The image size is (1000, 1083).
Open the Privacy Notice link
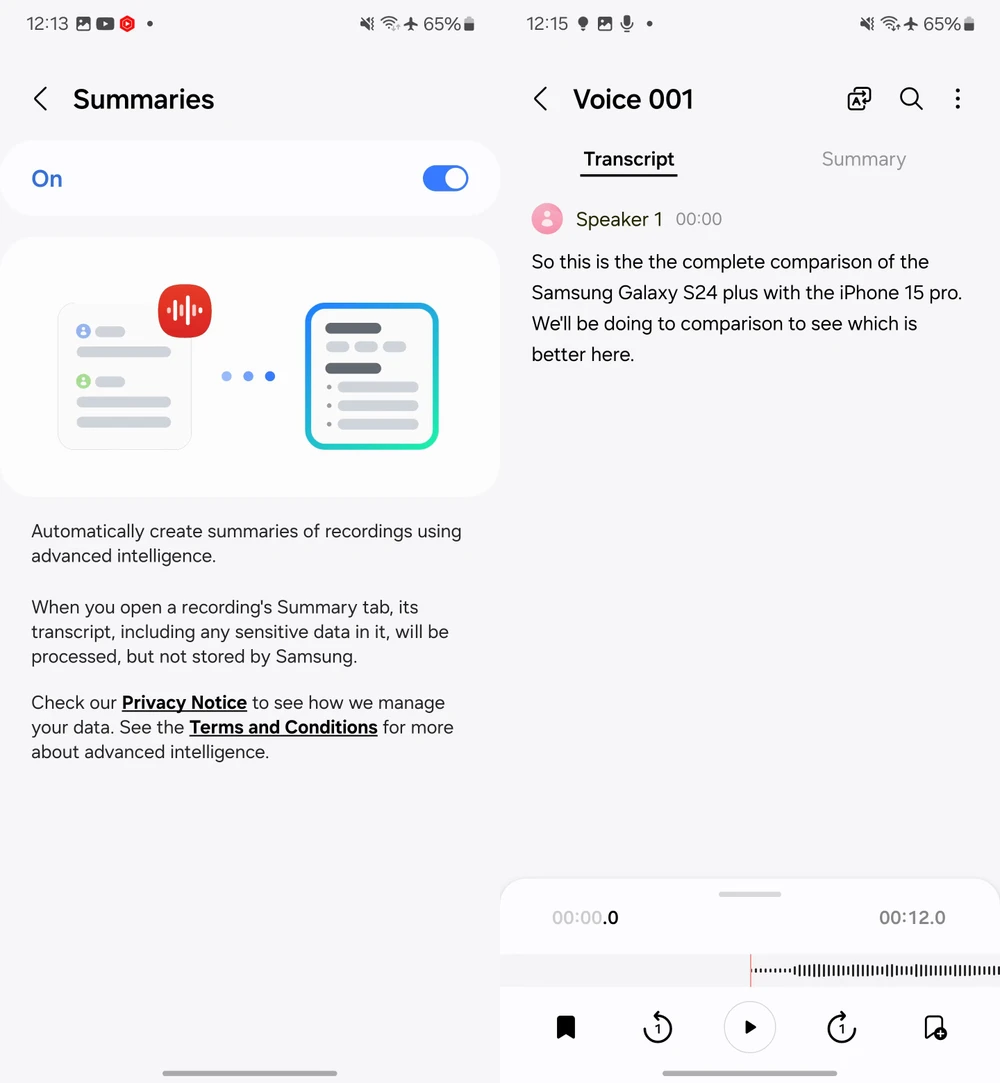tap(184, 703)
